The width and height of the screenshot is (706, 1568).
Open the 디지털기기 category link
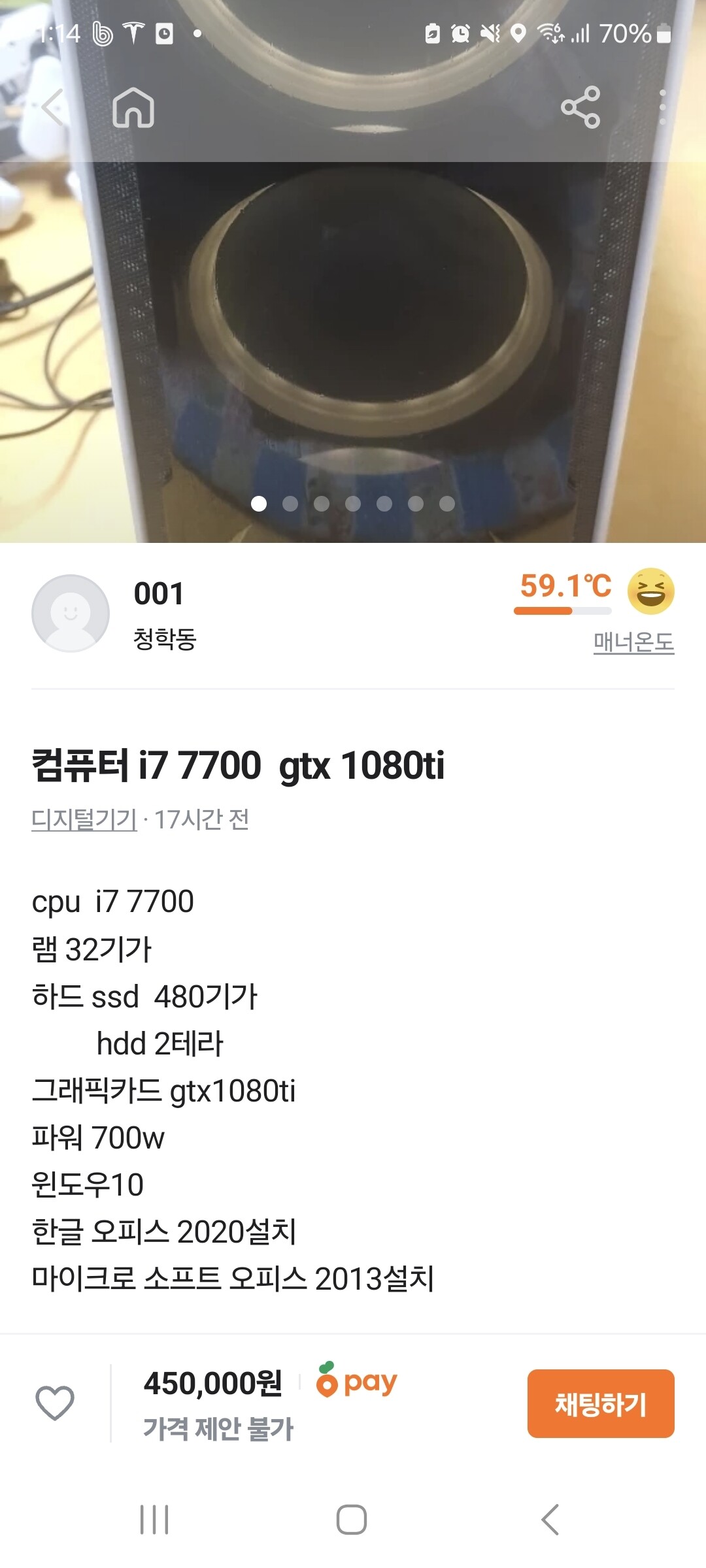coord(84,819)
